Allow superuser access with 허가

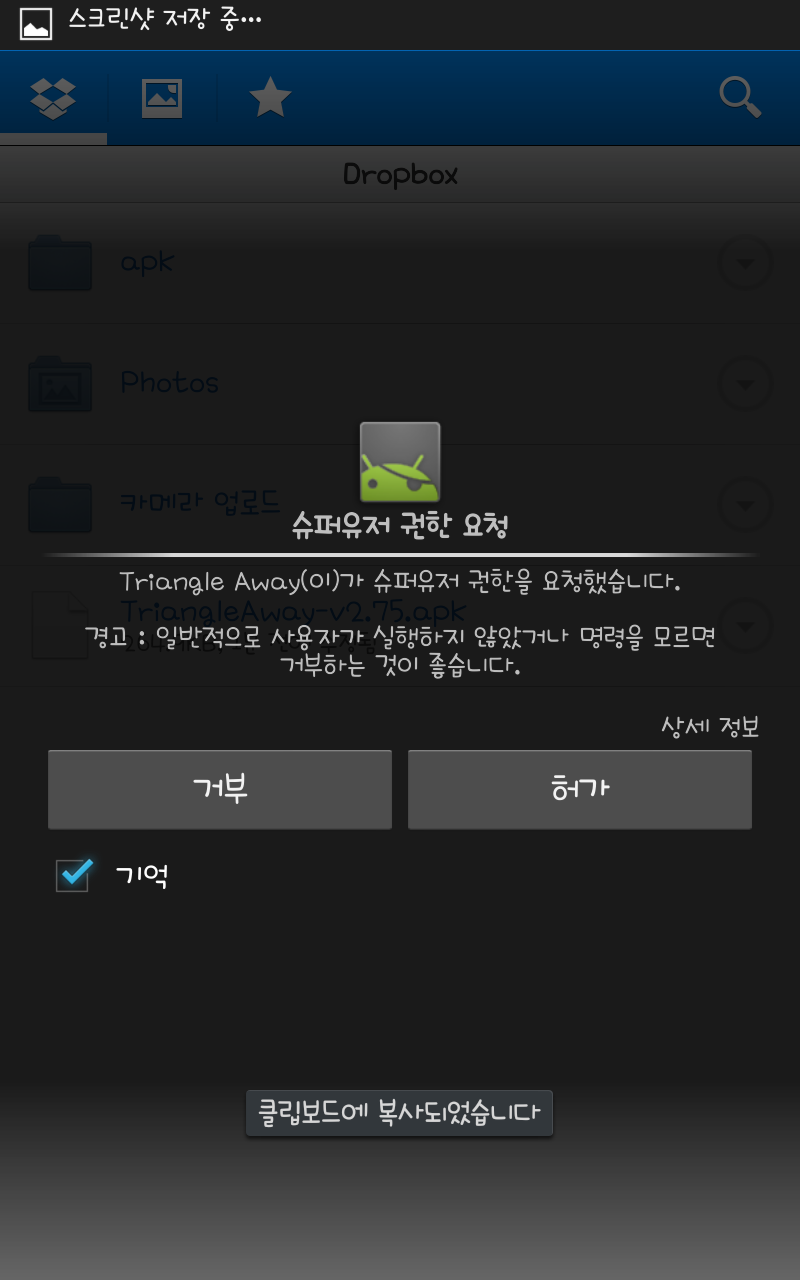point(579,789)
